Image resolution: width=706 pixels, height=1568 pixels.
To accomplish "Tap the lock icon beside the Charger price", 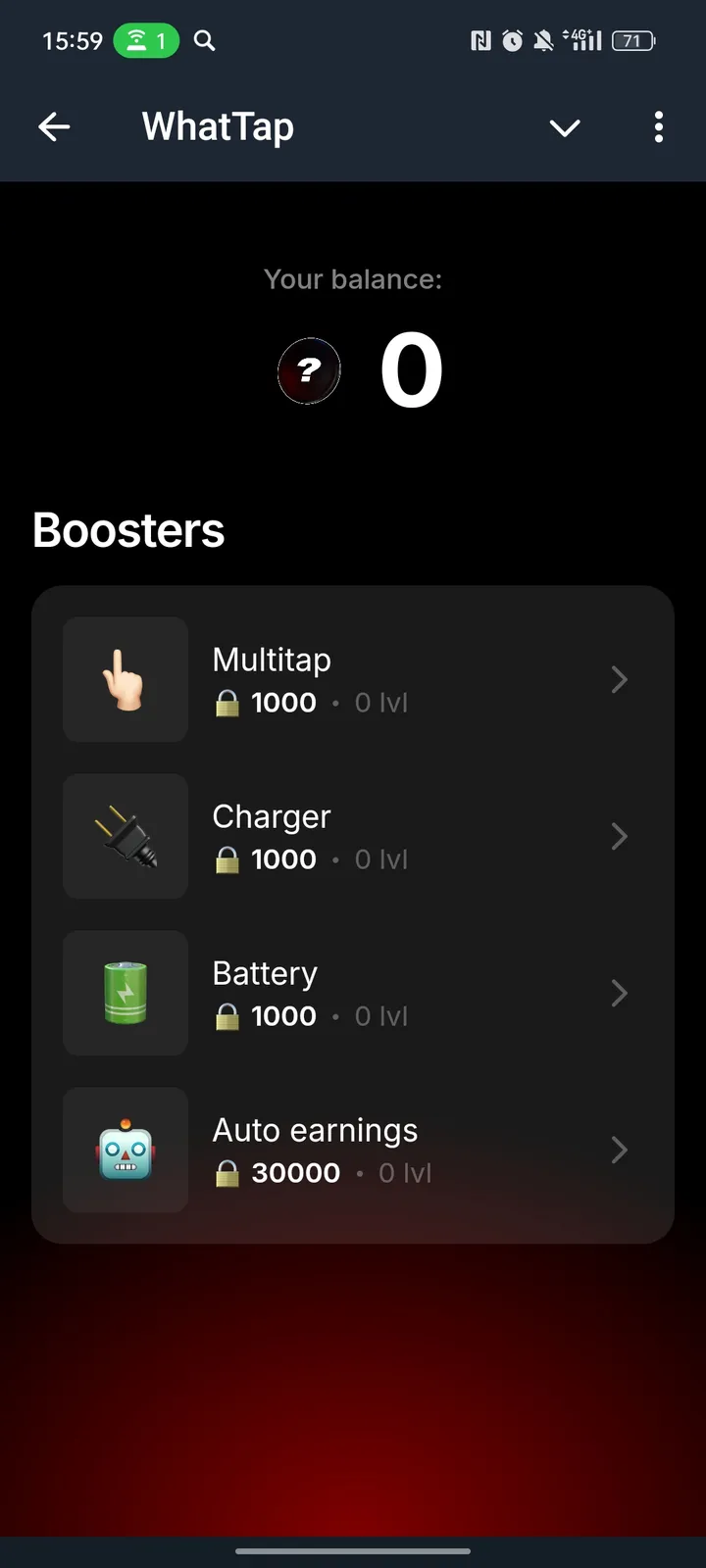I will coord(227,859).
